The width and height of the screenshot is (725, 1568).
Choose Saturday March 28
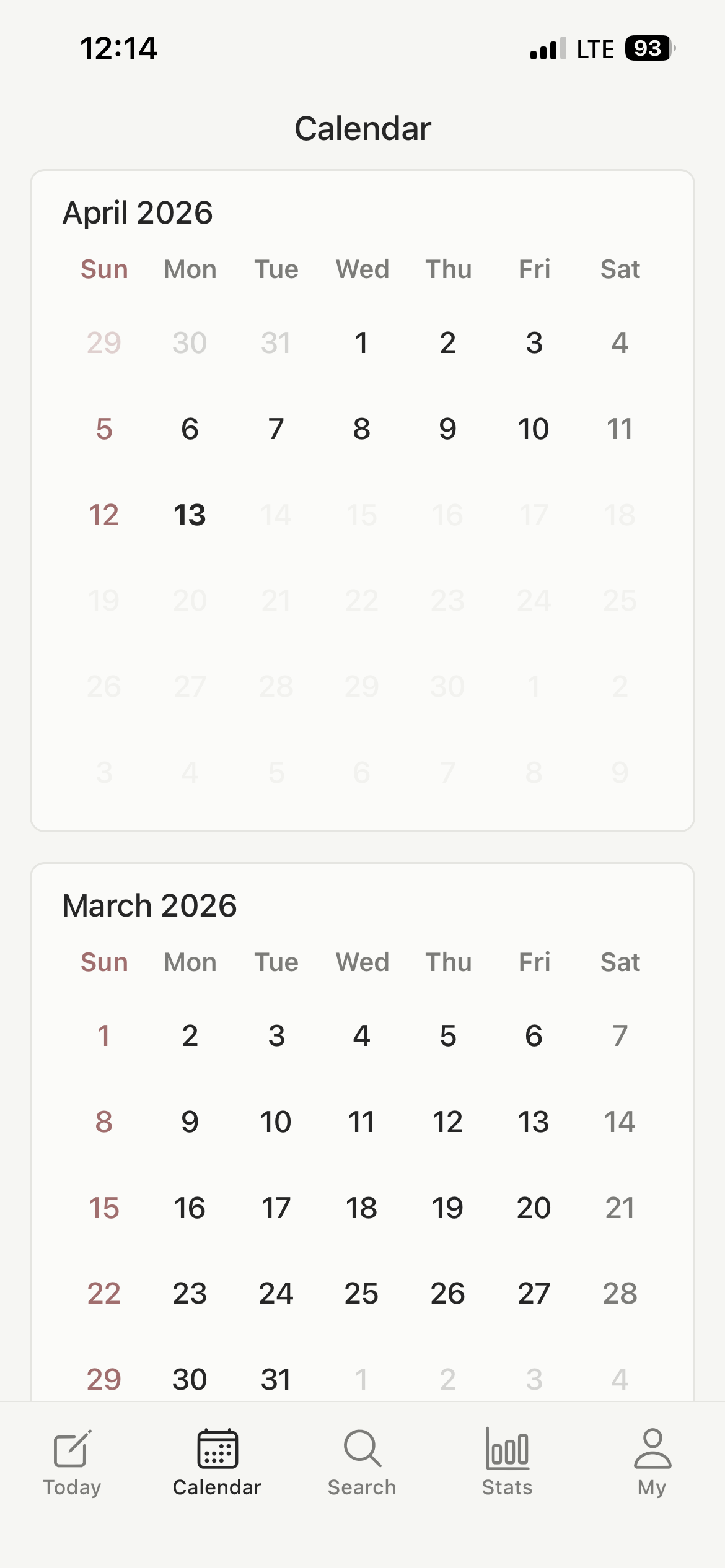(x=620, y=1294)
